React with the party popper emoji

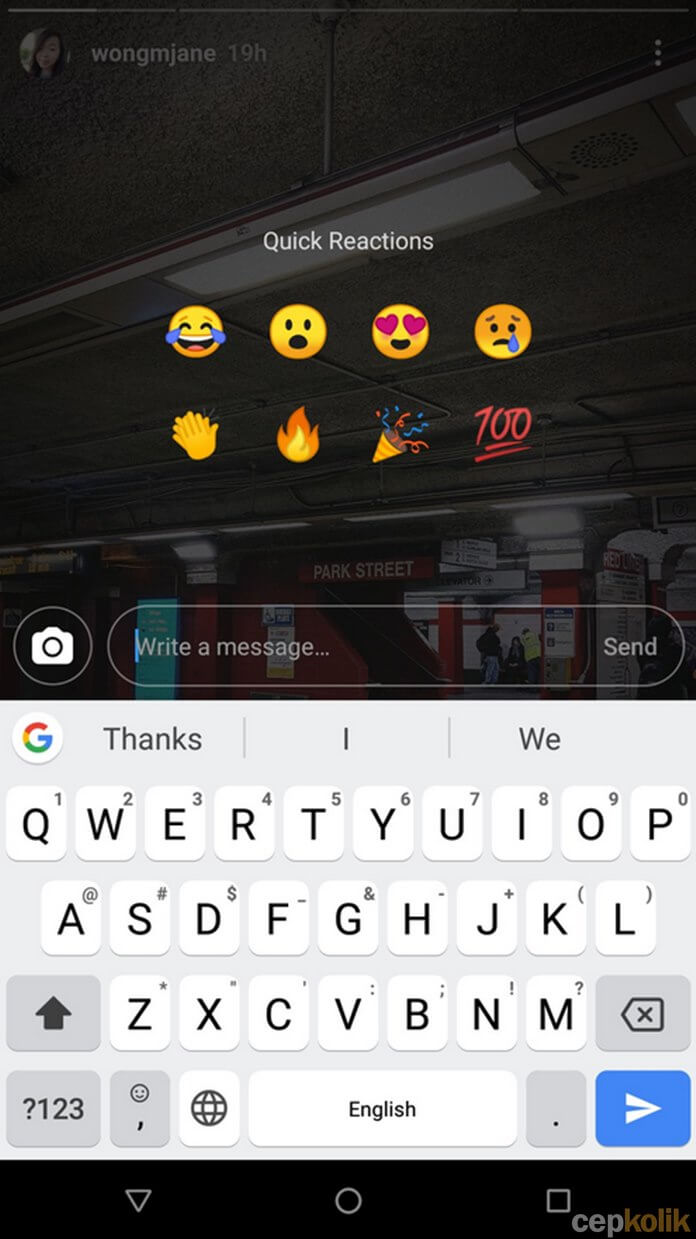pyautogui.click(x=400, y=436)
